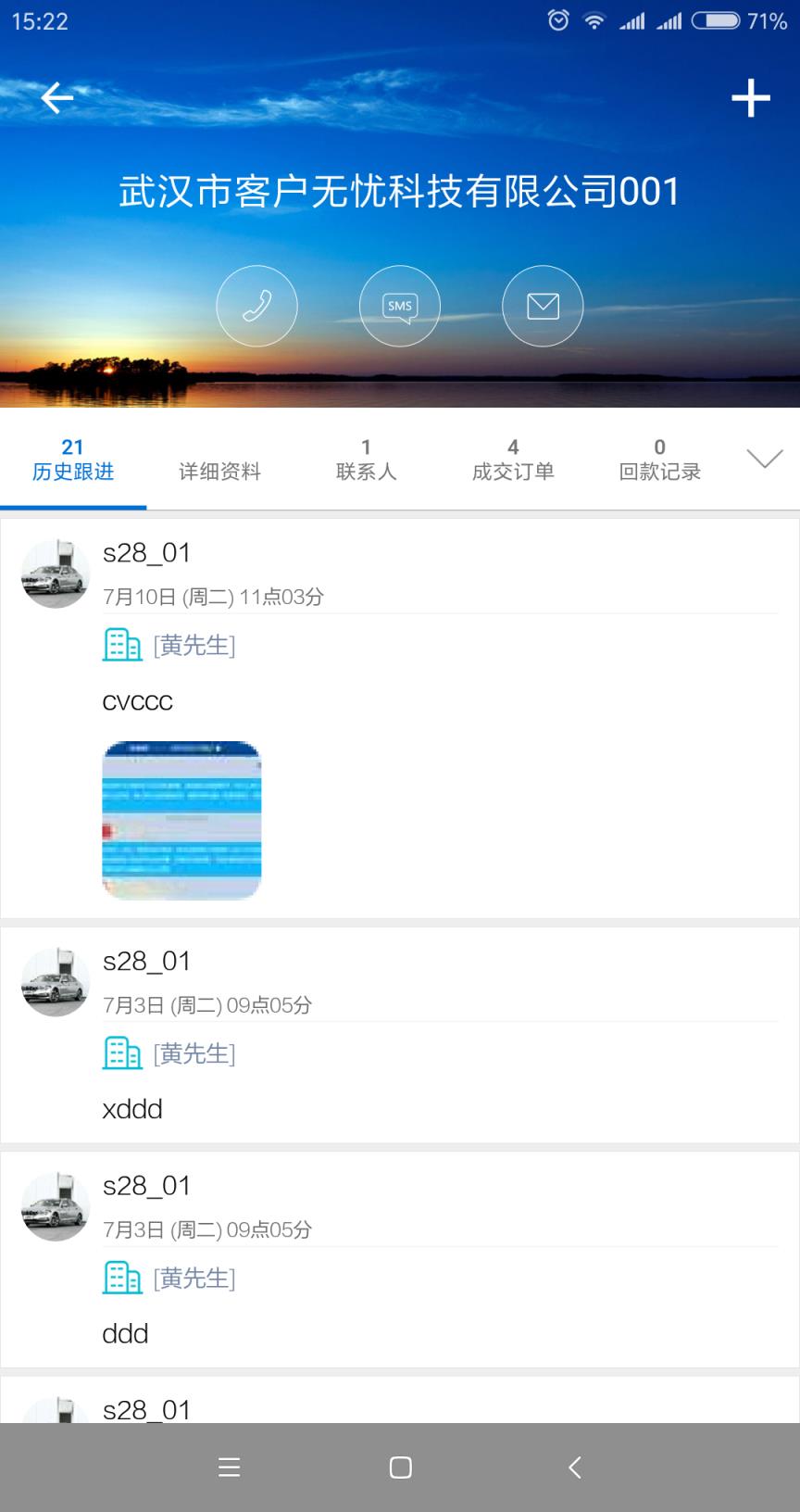
Task: Expand the hidden tabs with the chevron arrow
Action: point(763,459)
